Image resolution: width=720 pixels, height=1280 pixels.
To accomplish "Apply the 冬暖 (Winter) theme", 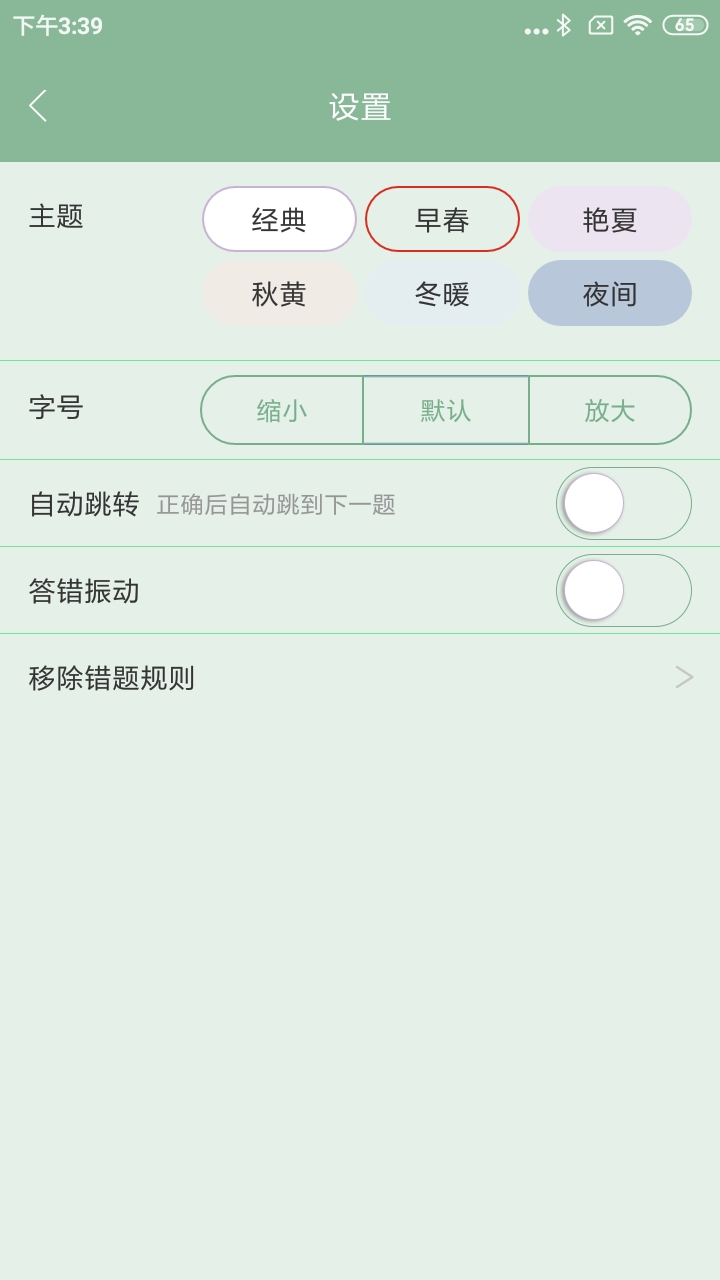I will point(444,293).
